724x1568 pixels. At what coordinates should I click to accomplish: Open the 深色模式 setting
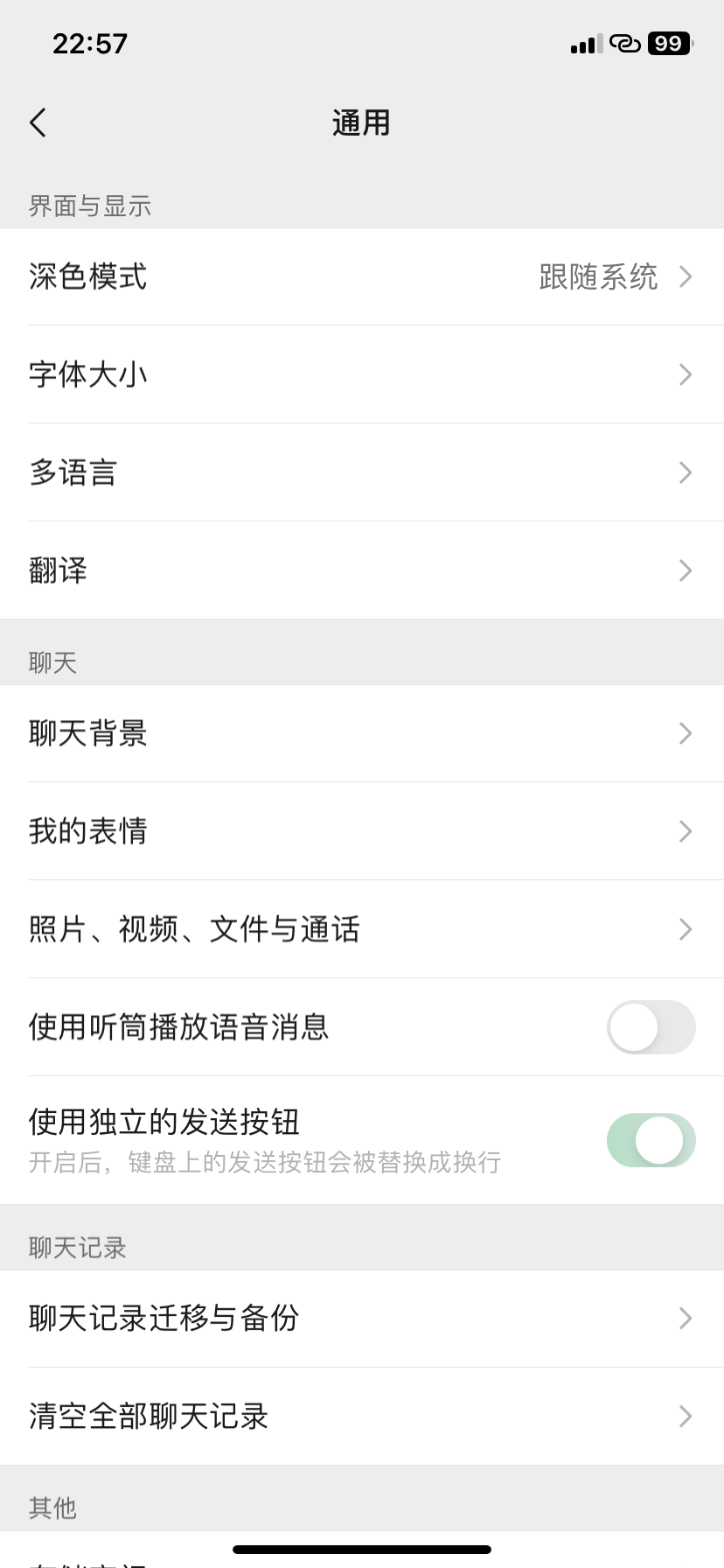362,276
